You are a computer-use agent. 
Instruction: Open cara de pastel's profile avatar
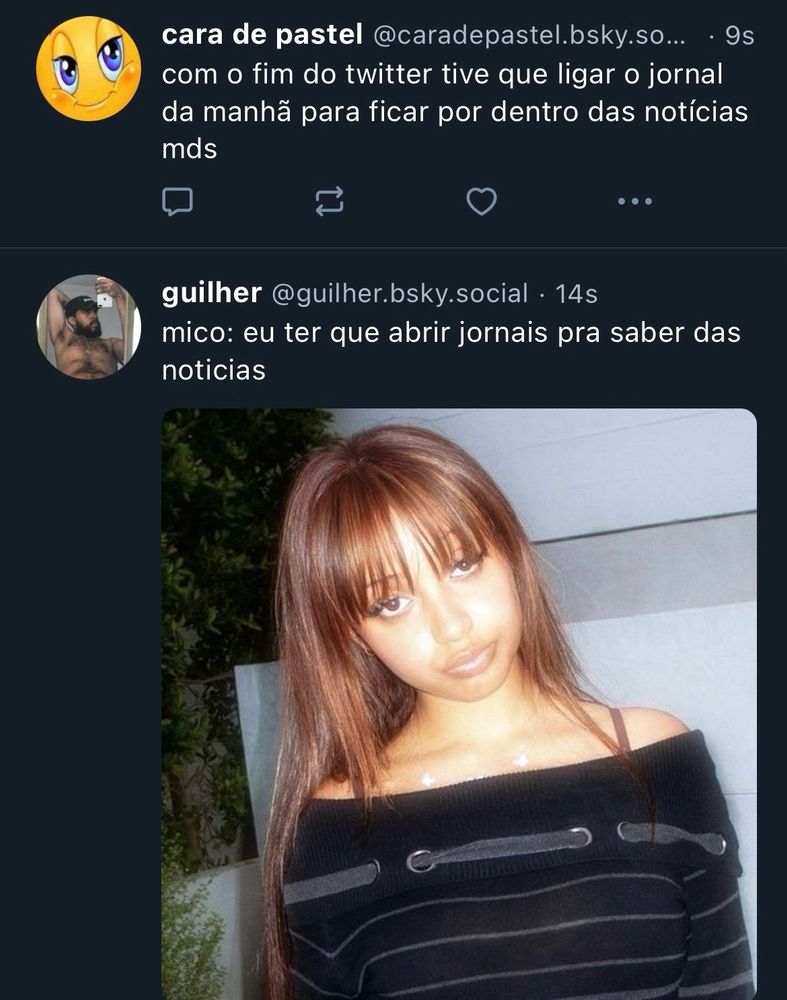click(x=88, y=69)
